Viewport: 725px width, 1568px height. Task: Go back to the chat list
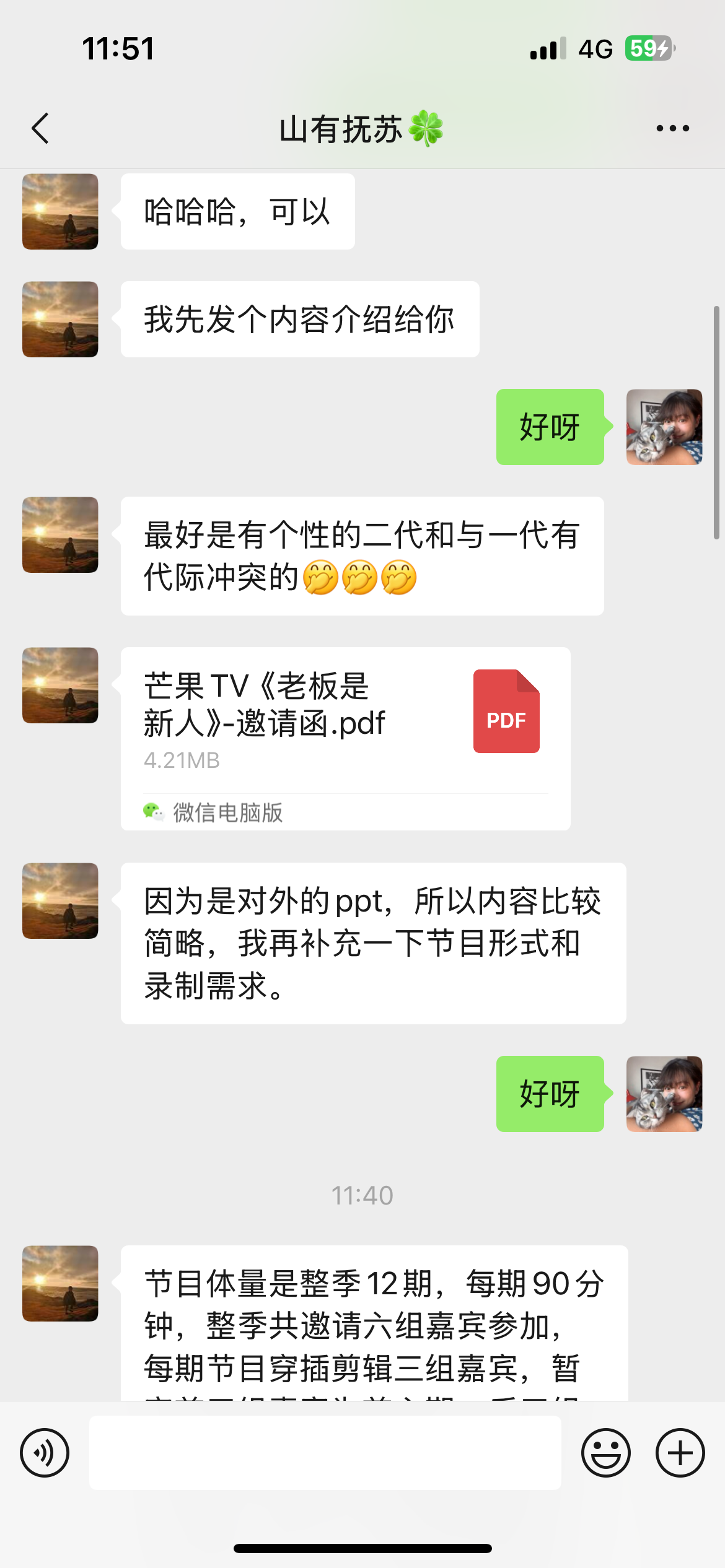pyautogui.click(x=40, y=128)
